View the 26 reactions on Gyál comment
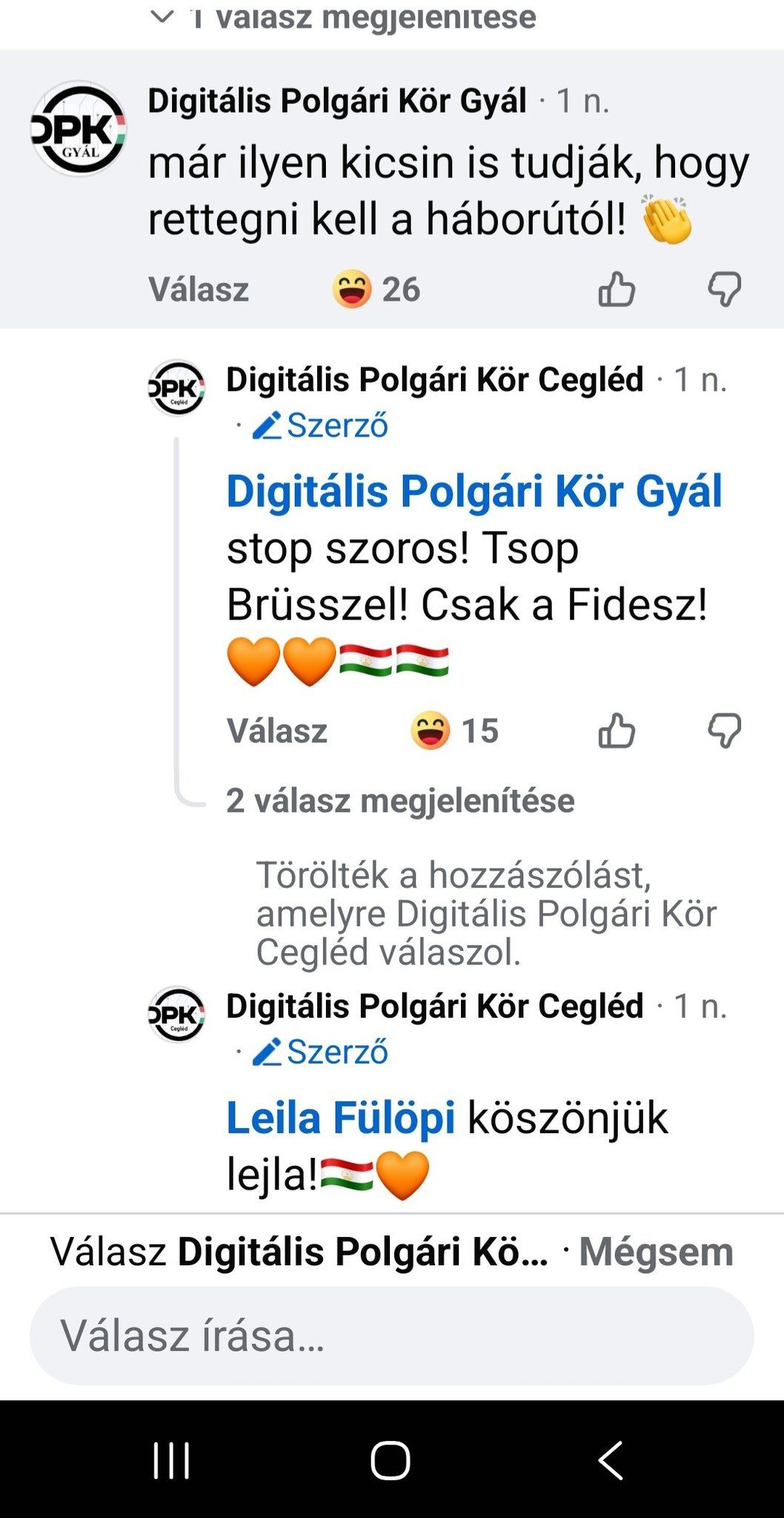The image size is (784, 1518). tap(376, 289)
